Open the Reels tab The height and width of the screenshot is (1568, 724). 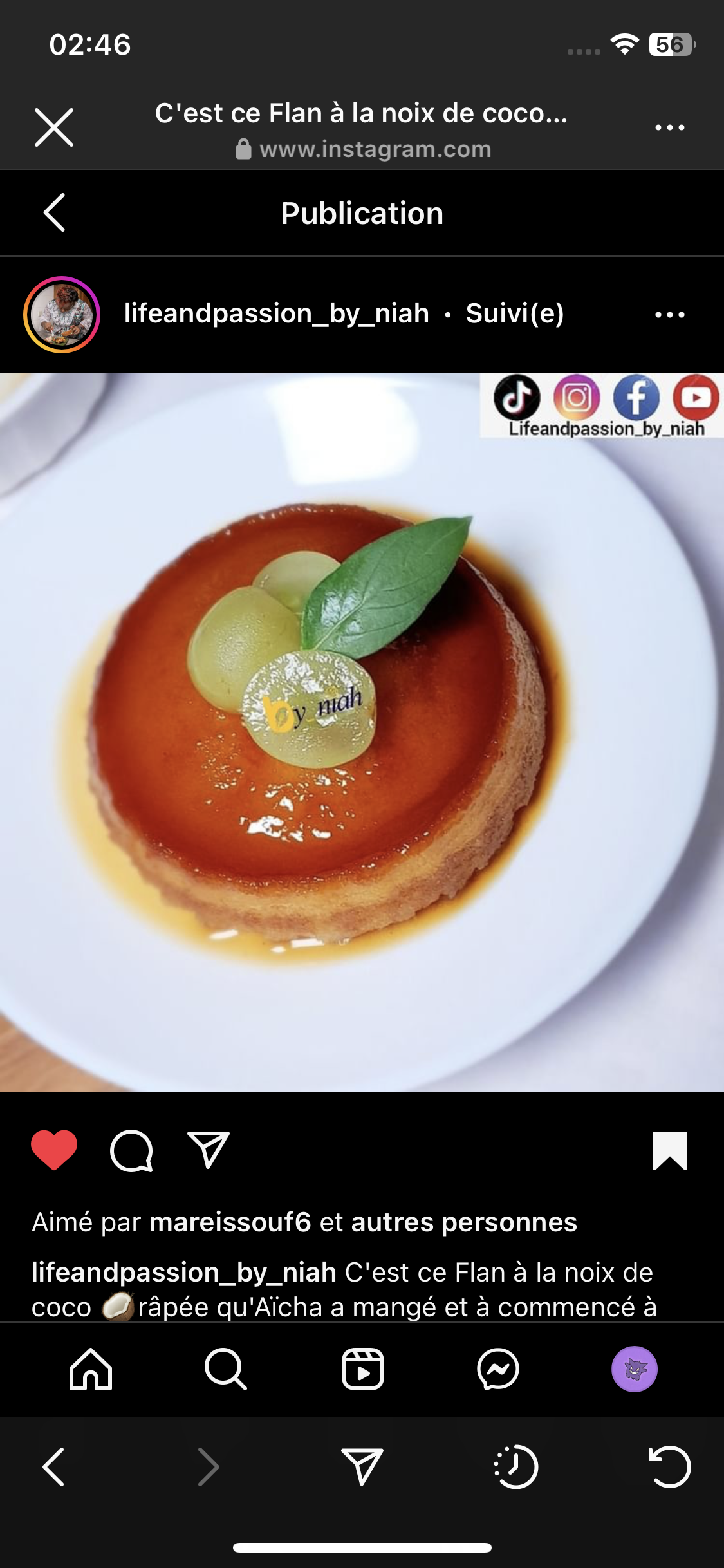(362, 1369)
